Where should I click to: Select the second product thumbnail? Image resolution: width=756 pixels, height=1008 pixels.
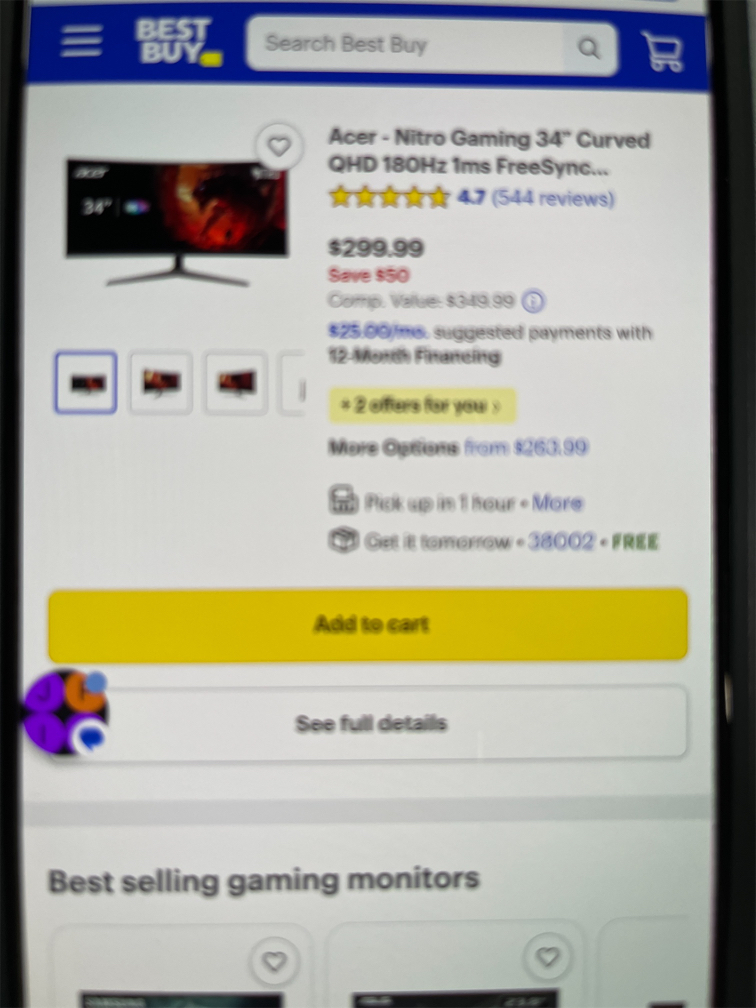[x=160, y=382]
